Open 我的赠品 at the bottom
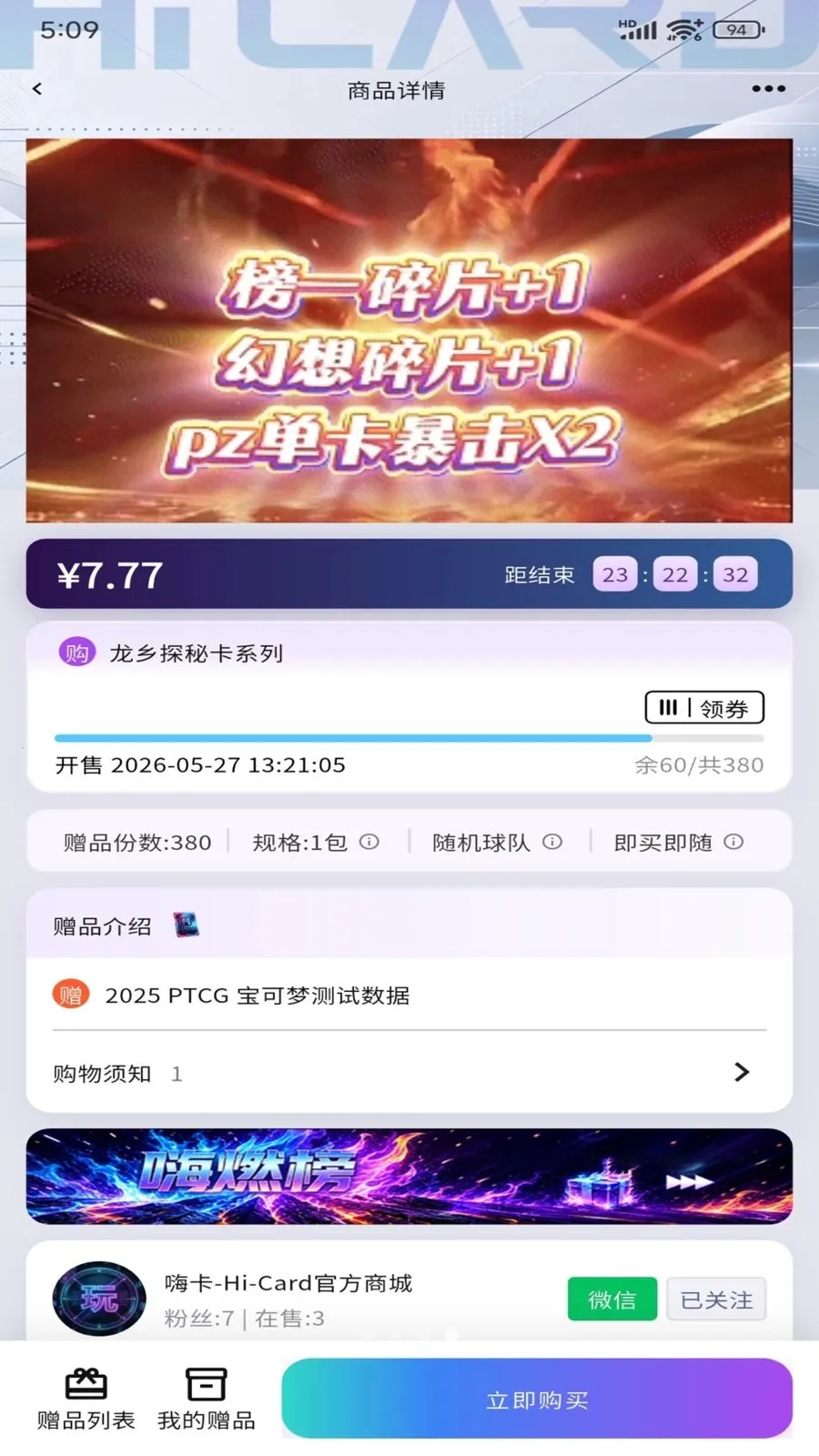Viewport: 819px width, 1456px height. point(207,1400)
